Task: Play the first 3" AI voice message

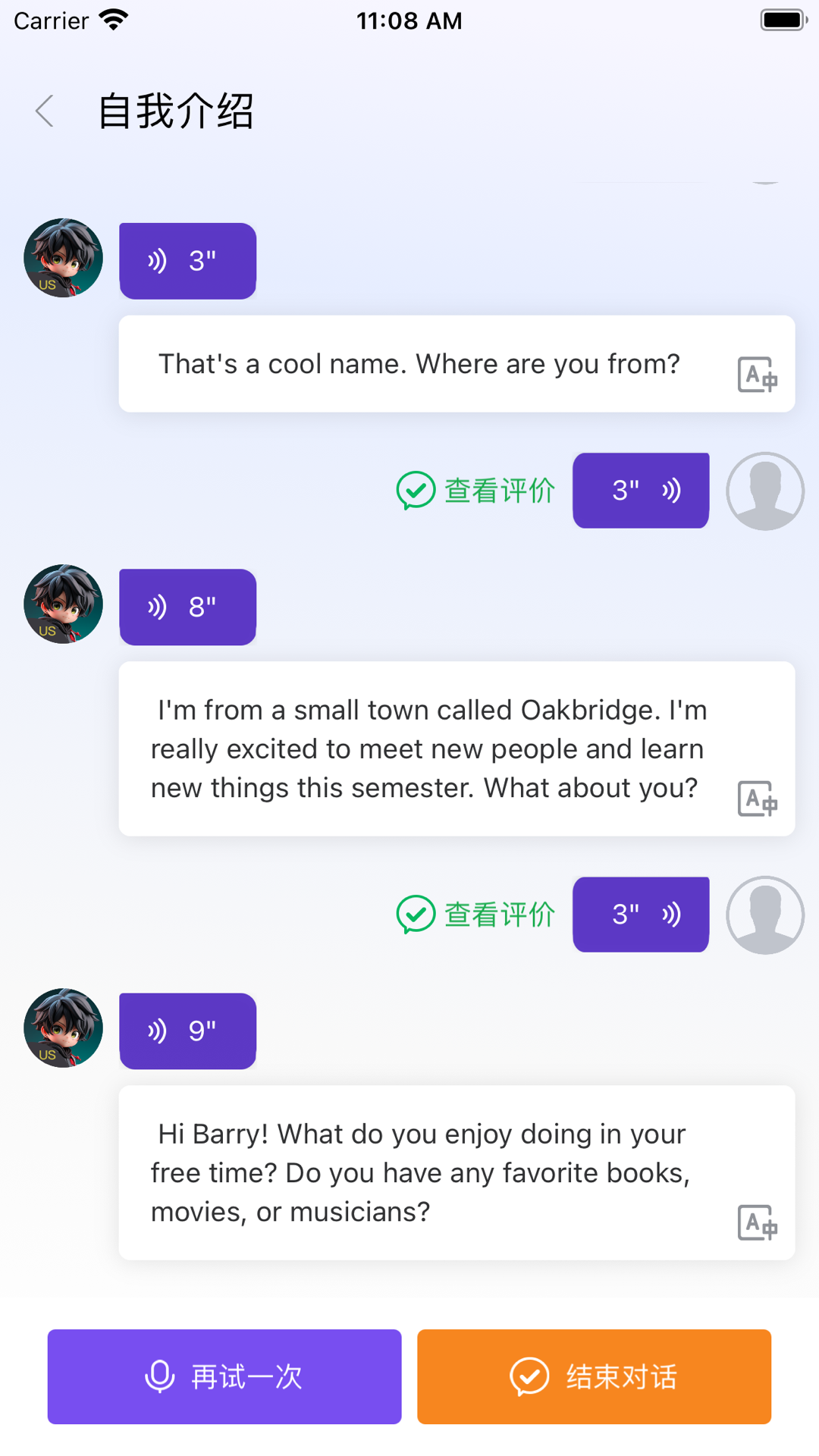Action: click(187, 260)
